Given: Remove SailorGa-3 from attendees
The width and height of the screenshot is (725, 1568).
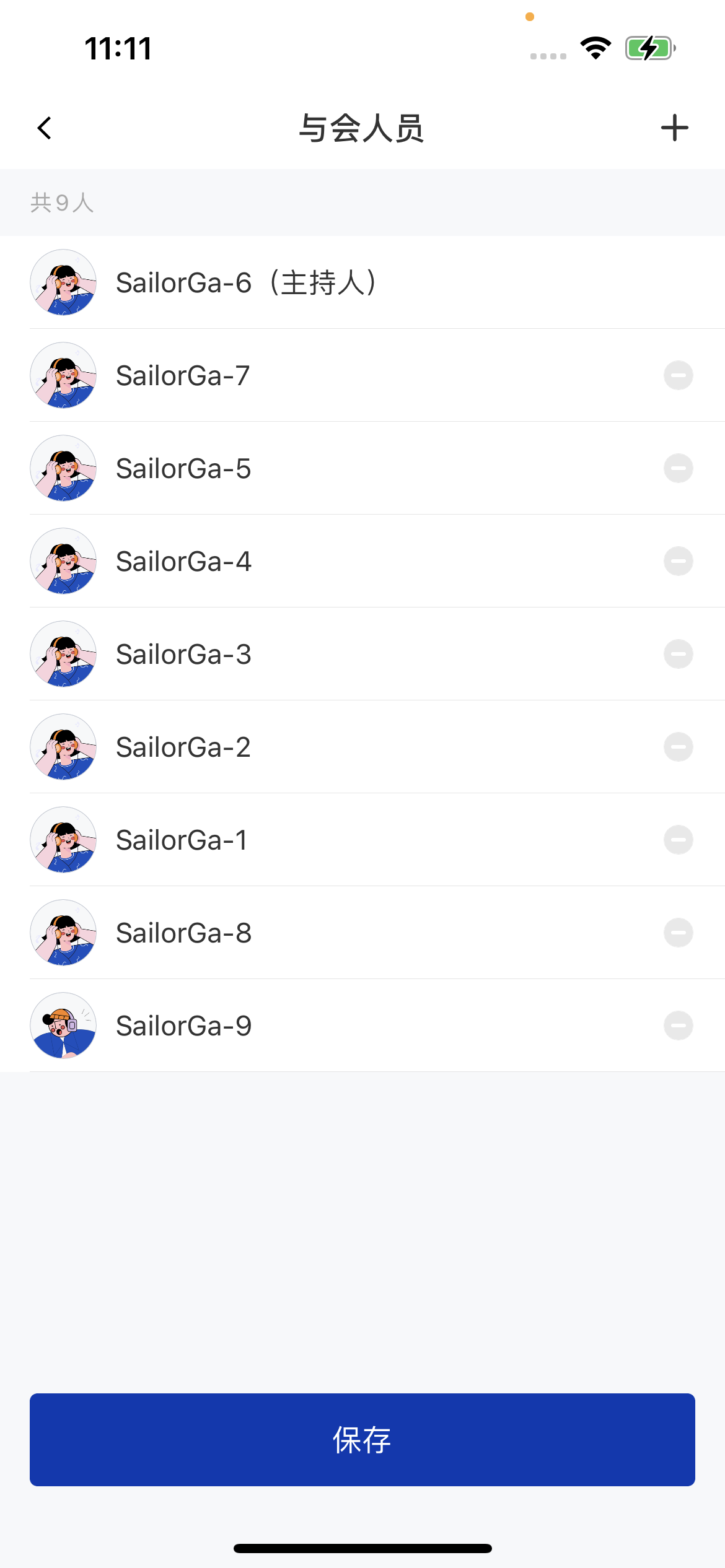Looking at the screenshot, I should point(678,654).
